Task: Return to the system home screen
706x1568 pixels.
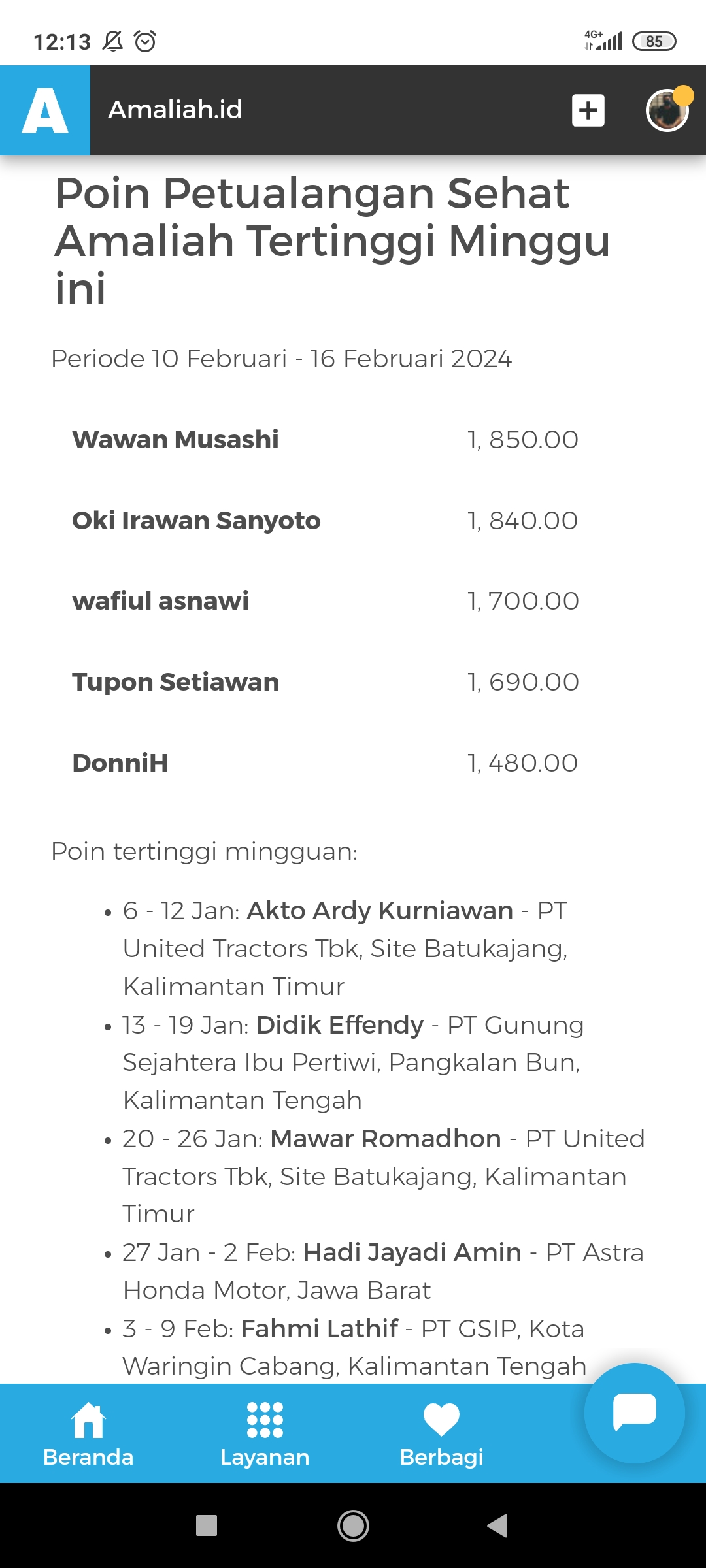Action: (353, 1526)
